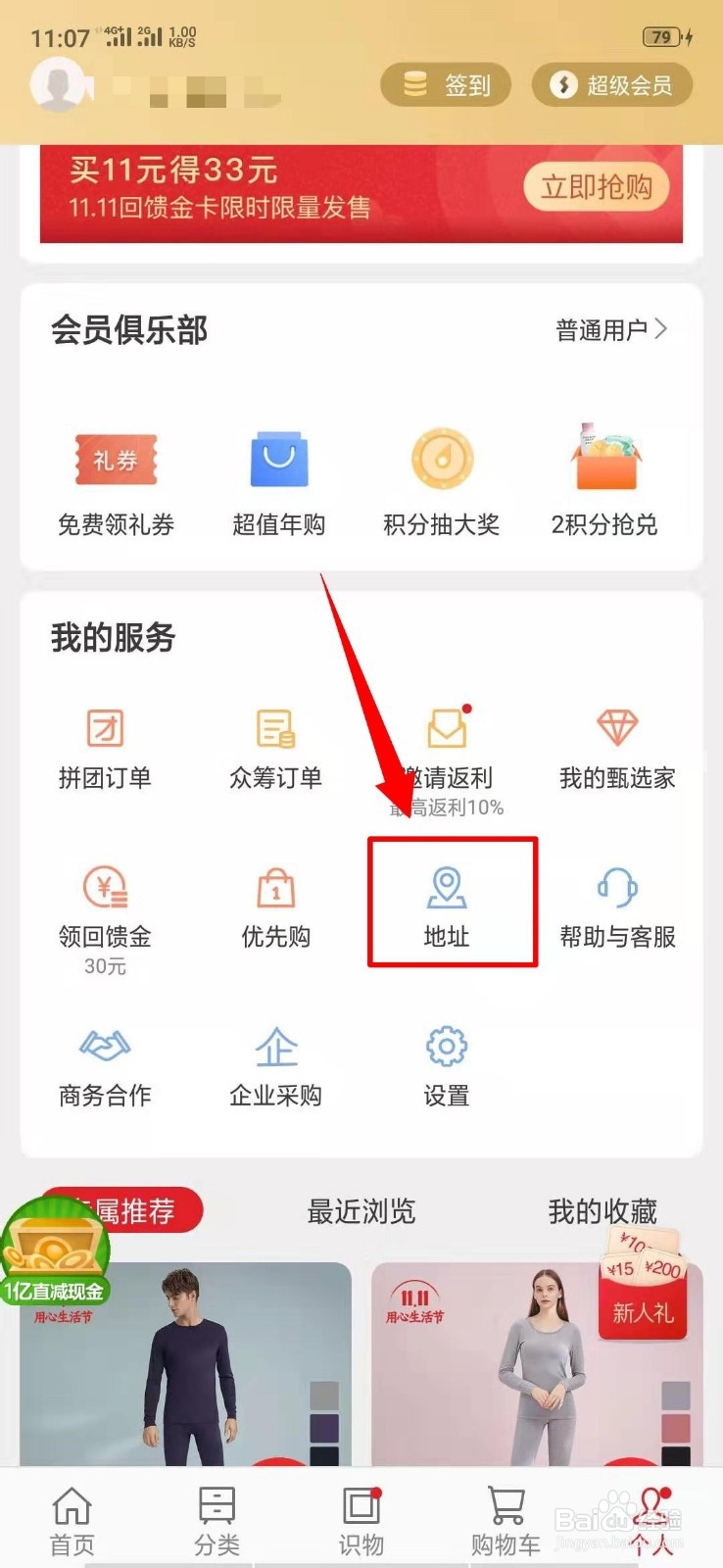Image resolution: width=723 pixels, height=1568 pixels.
Task: Open 邀请返利 invite rebate icon
Action: tap(446, 730)
